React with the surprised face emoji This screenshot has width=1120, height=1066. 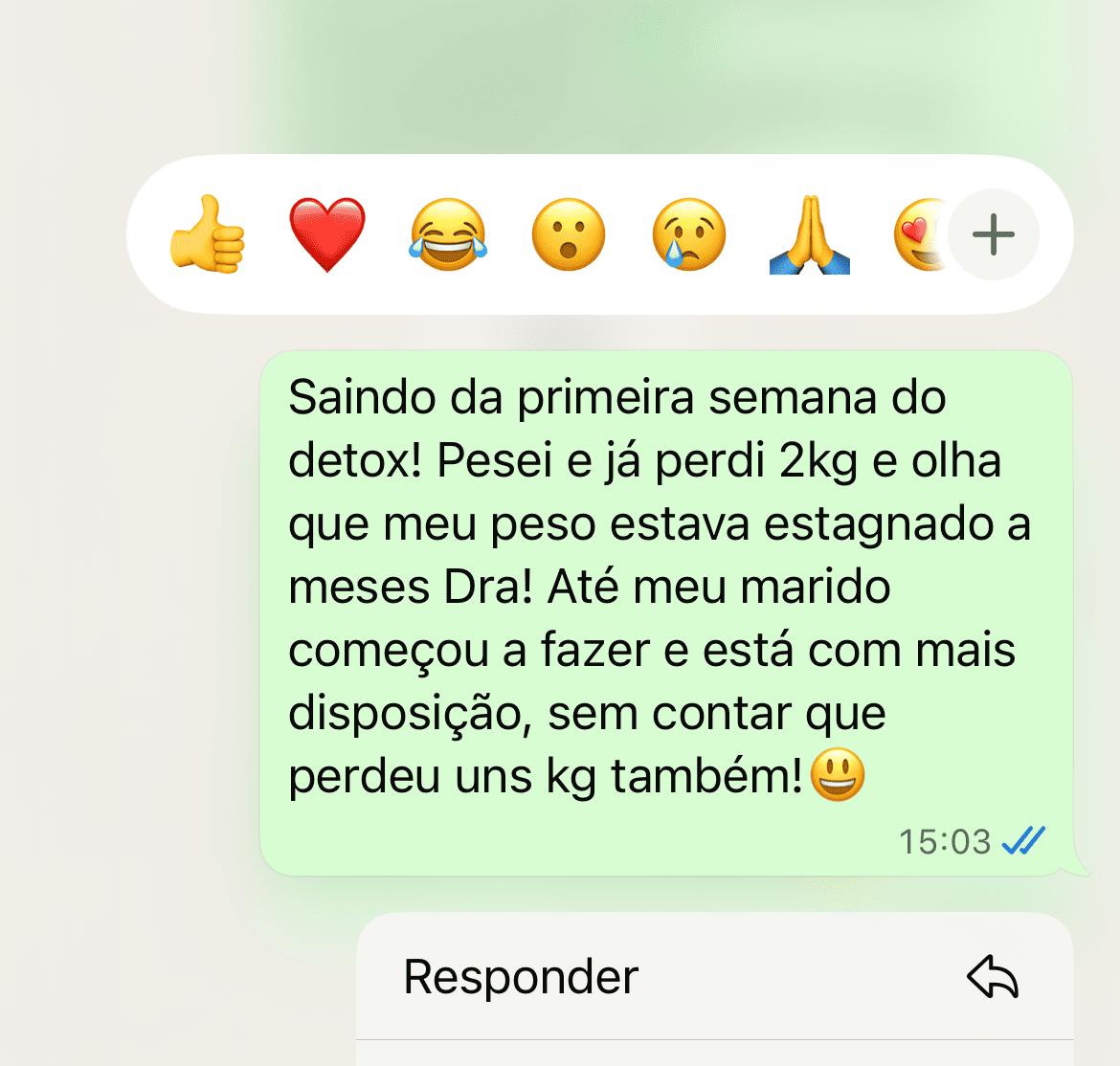tap(569, 234)
